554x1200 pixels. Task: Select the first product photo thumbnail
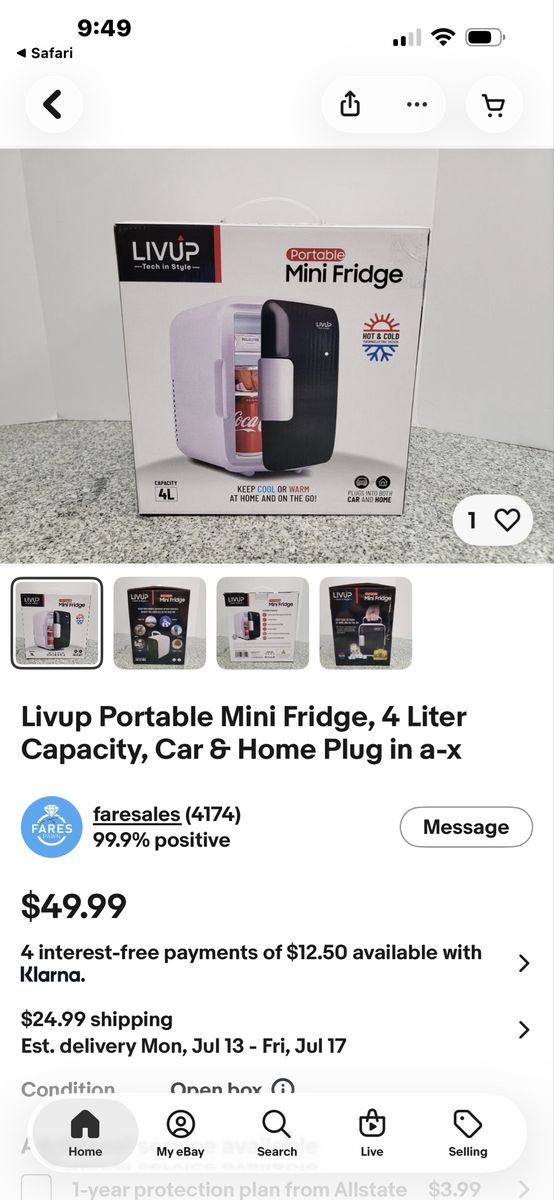pyautogui.click(x=57, y=623)
